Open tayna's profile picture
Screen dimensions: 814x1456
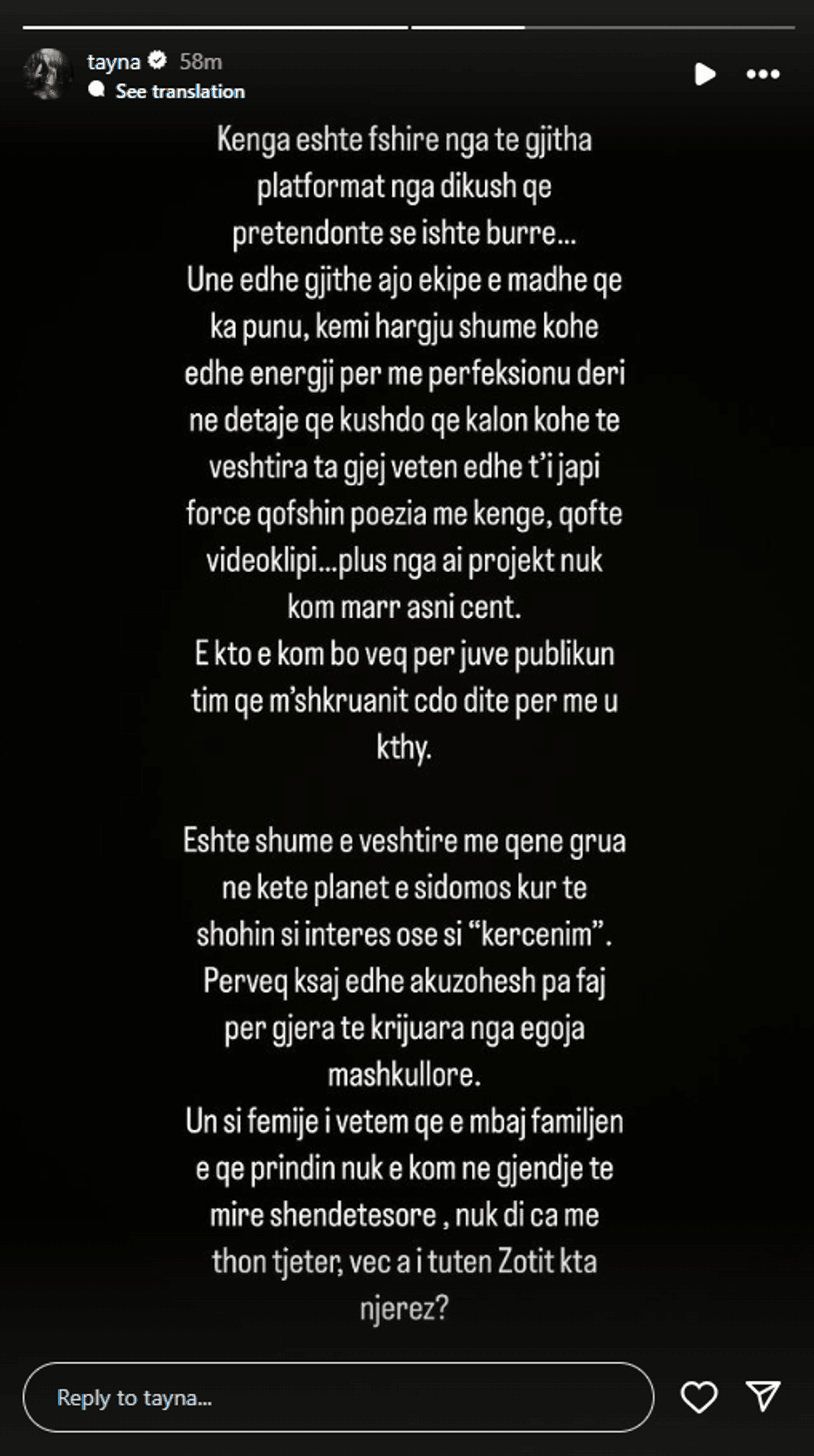[x=47, y=74]
